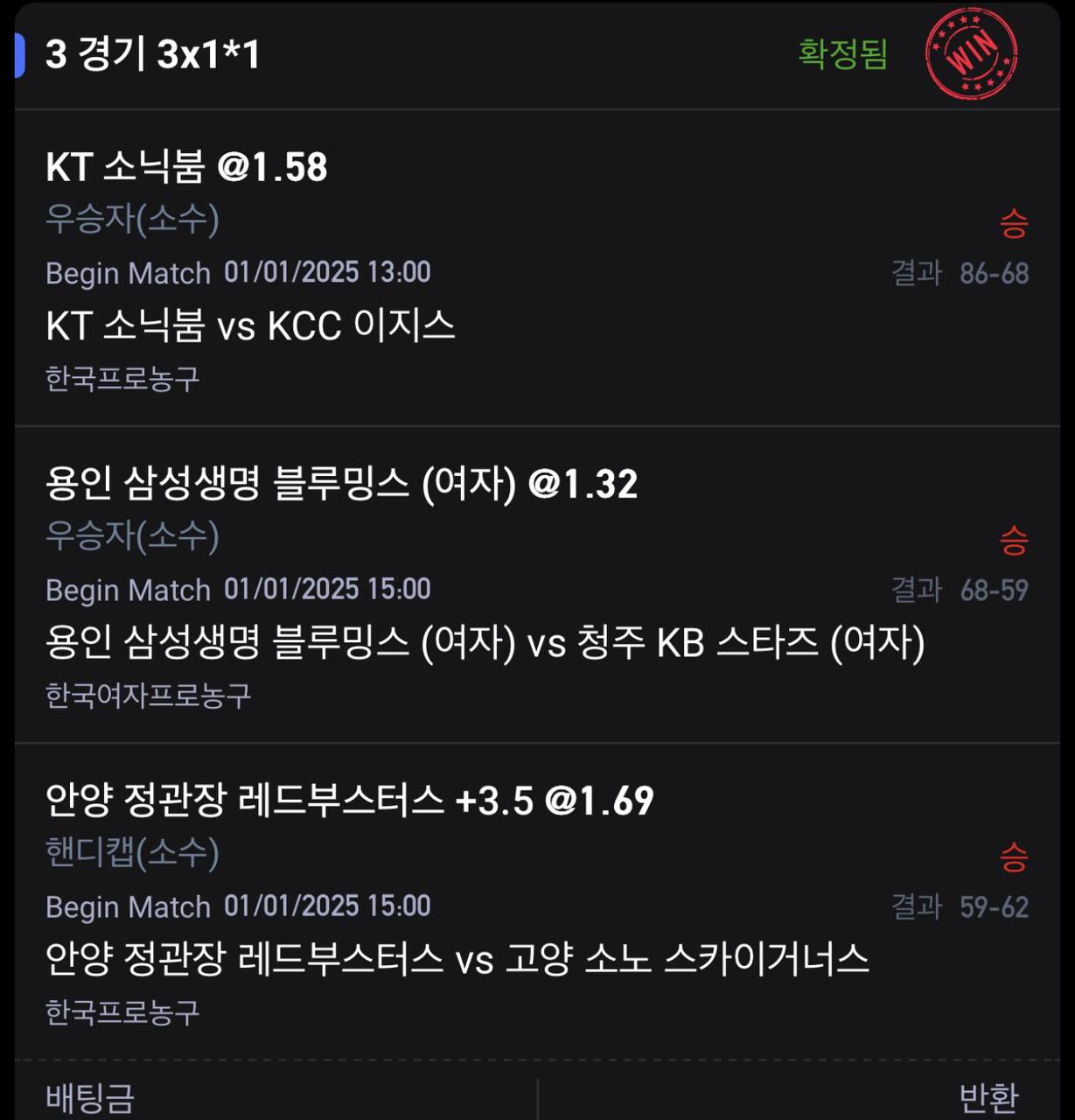
Task: Open the KT 소닉붐 vs KCC 이지스 match
Action: 250,325
